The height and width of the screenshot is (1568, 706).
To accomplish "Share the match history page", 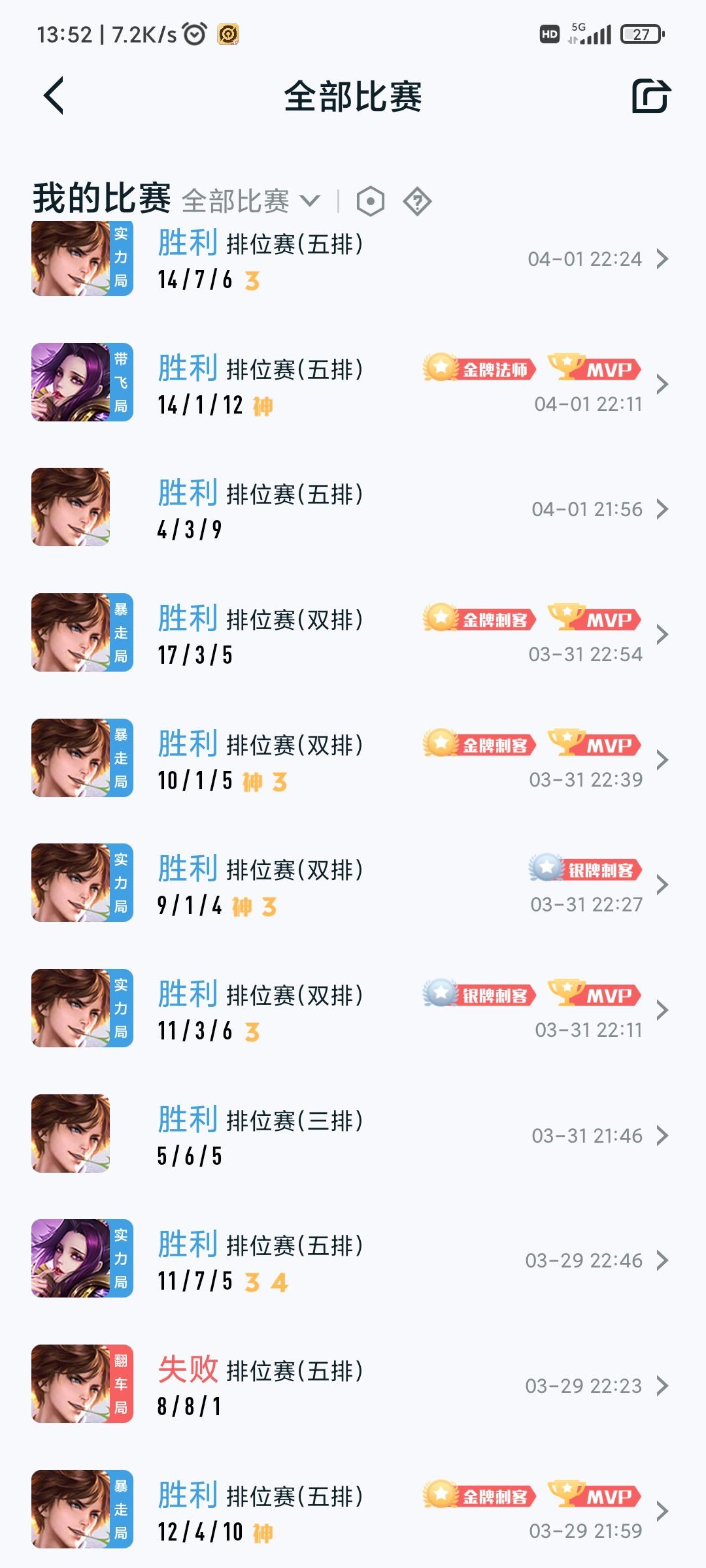I will [651, 97].
